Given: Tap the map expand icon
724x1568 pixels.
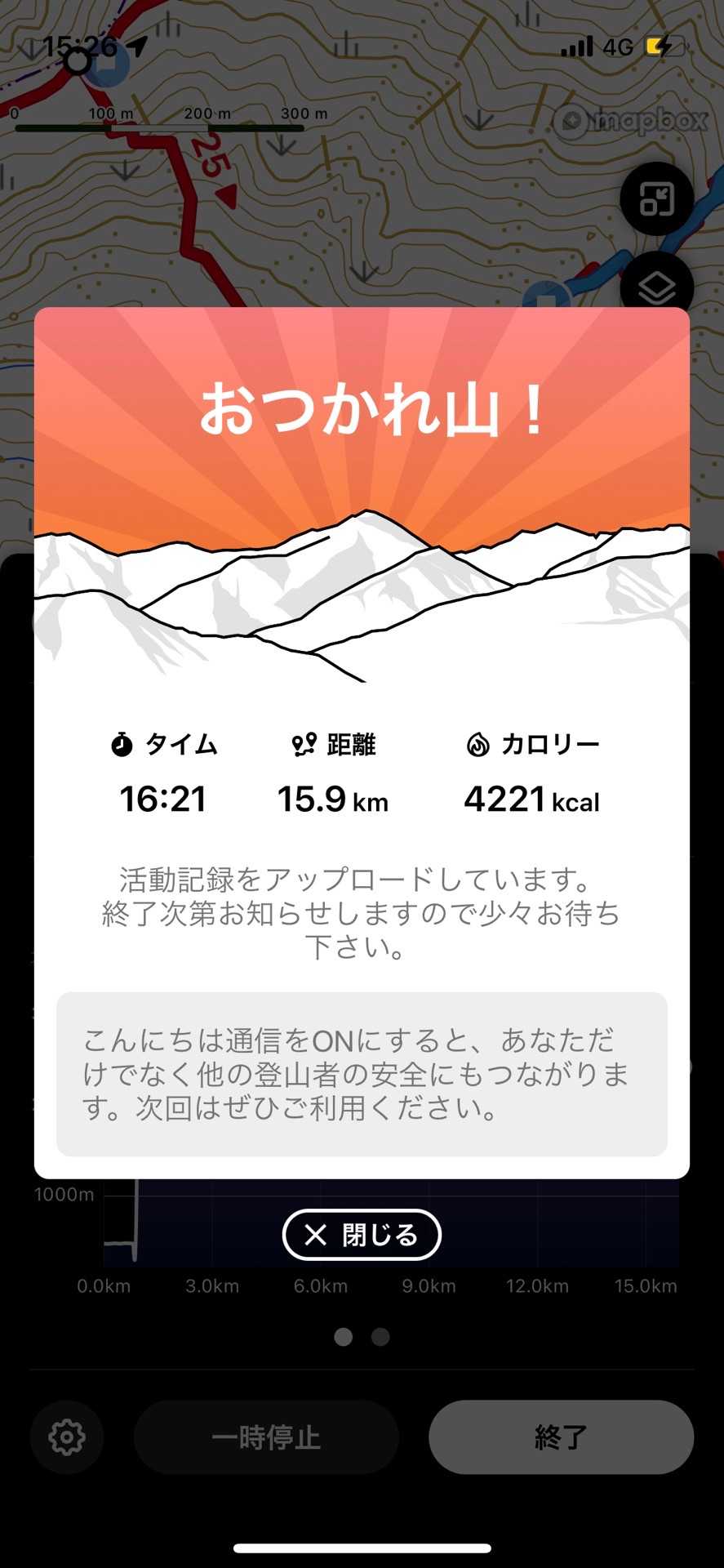Looking at the screenshot, I should pos(656,199).
